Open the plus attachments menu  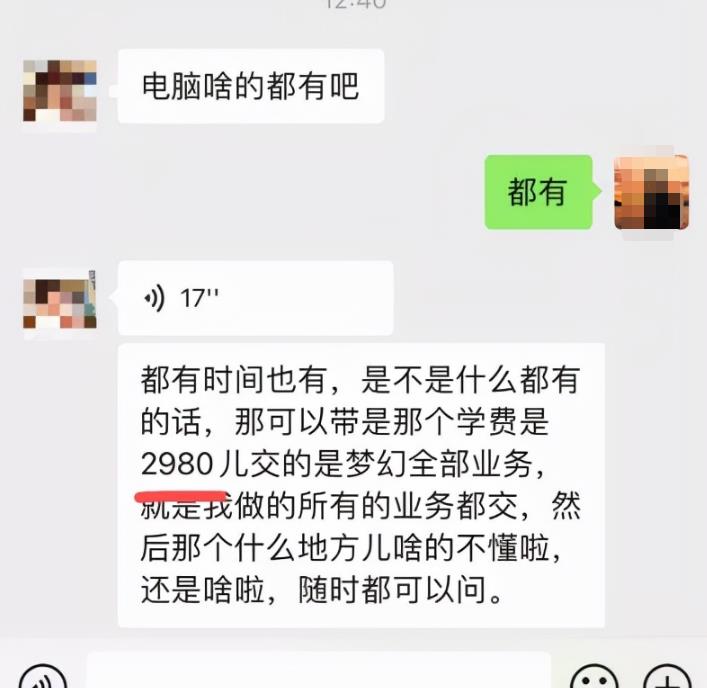pyautogui.click(x=666, y=678)
